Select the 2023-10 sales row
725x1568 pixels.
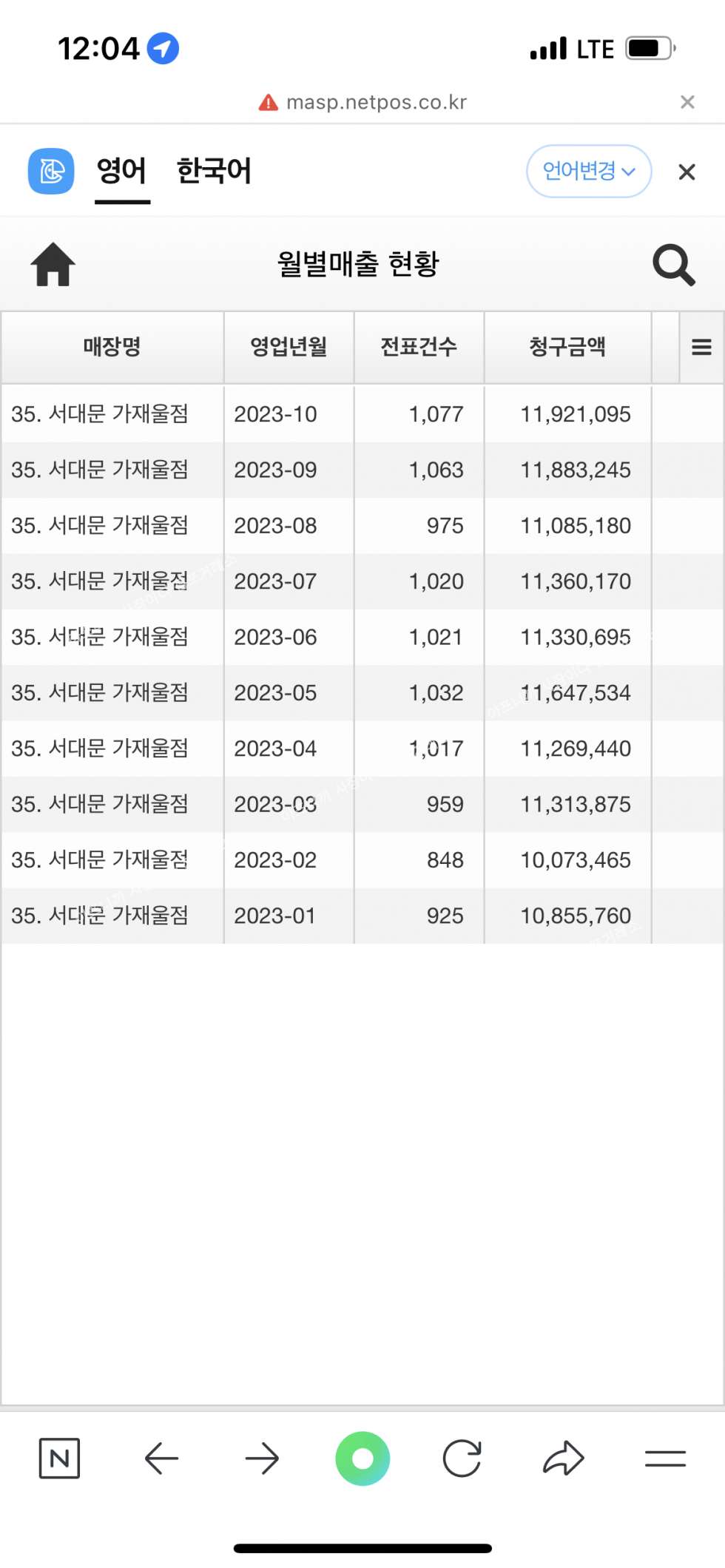(326, 414)
